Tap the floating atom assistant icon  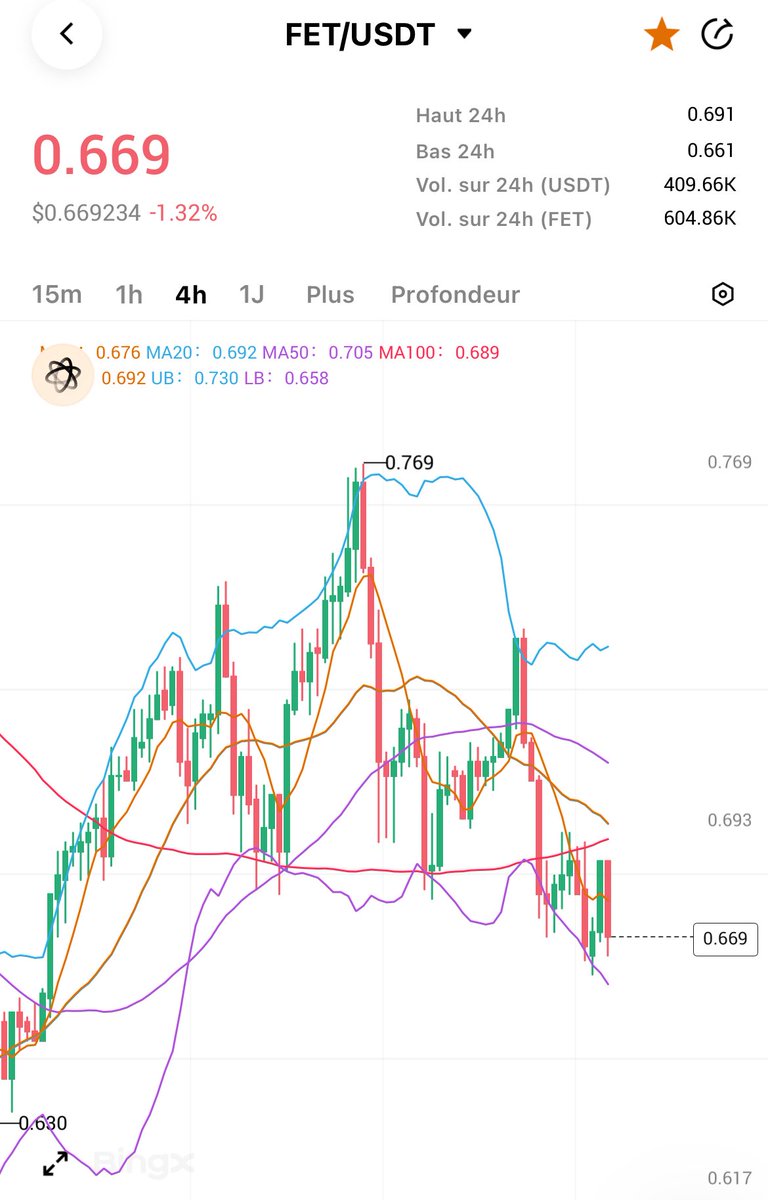[63, 374]
